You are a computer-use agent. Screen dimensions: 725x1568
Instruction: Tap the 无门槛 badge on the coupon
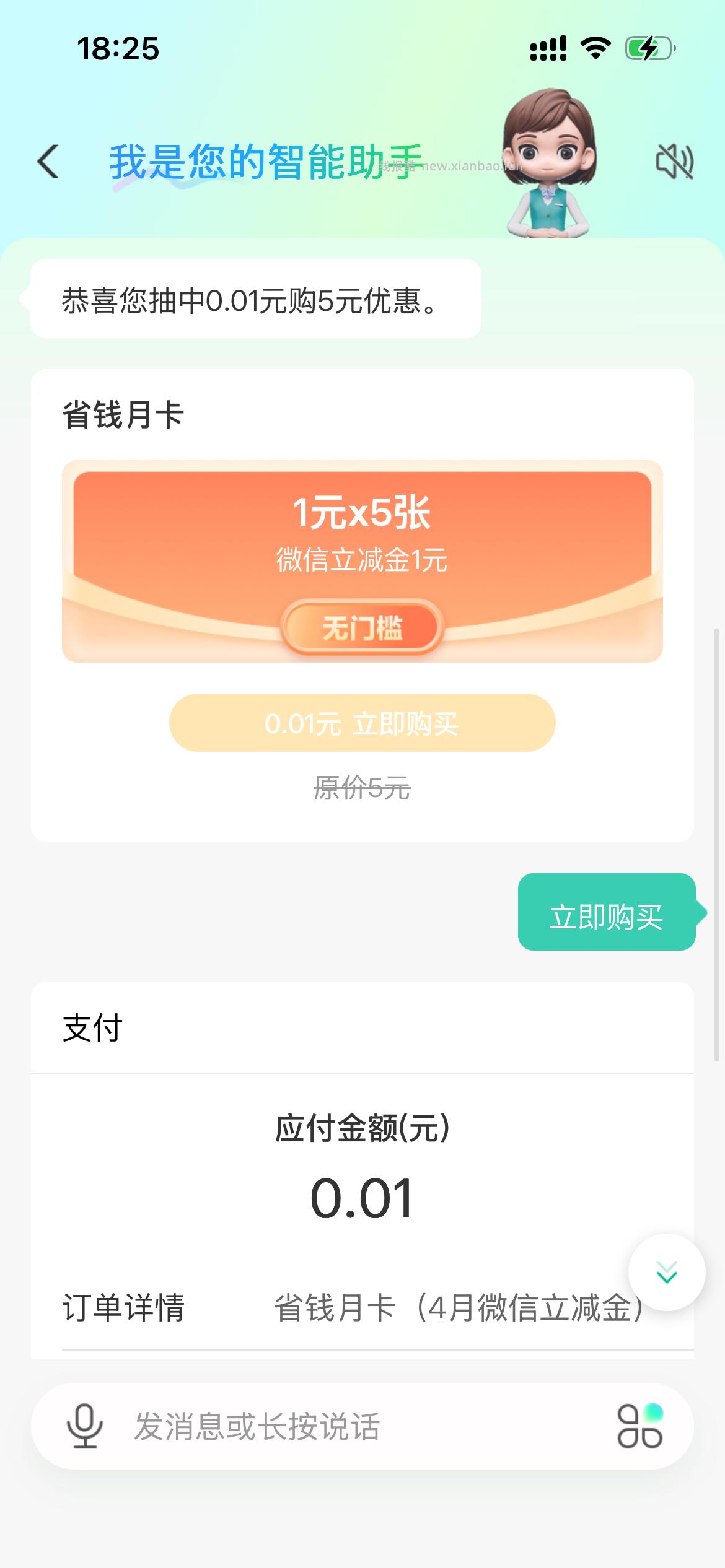click(x=362, y=627)
